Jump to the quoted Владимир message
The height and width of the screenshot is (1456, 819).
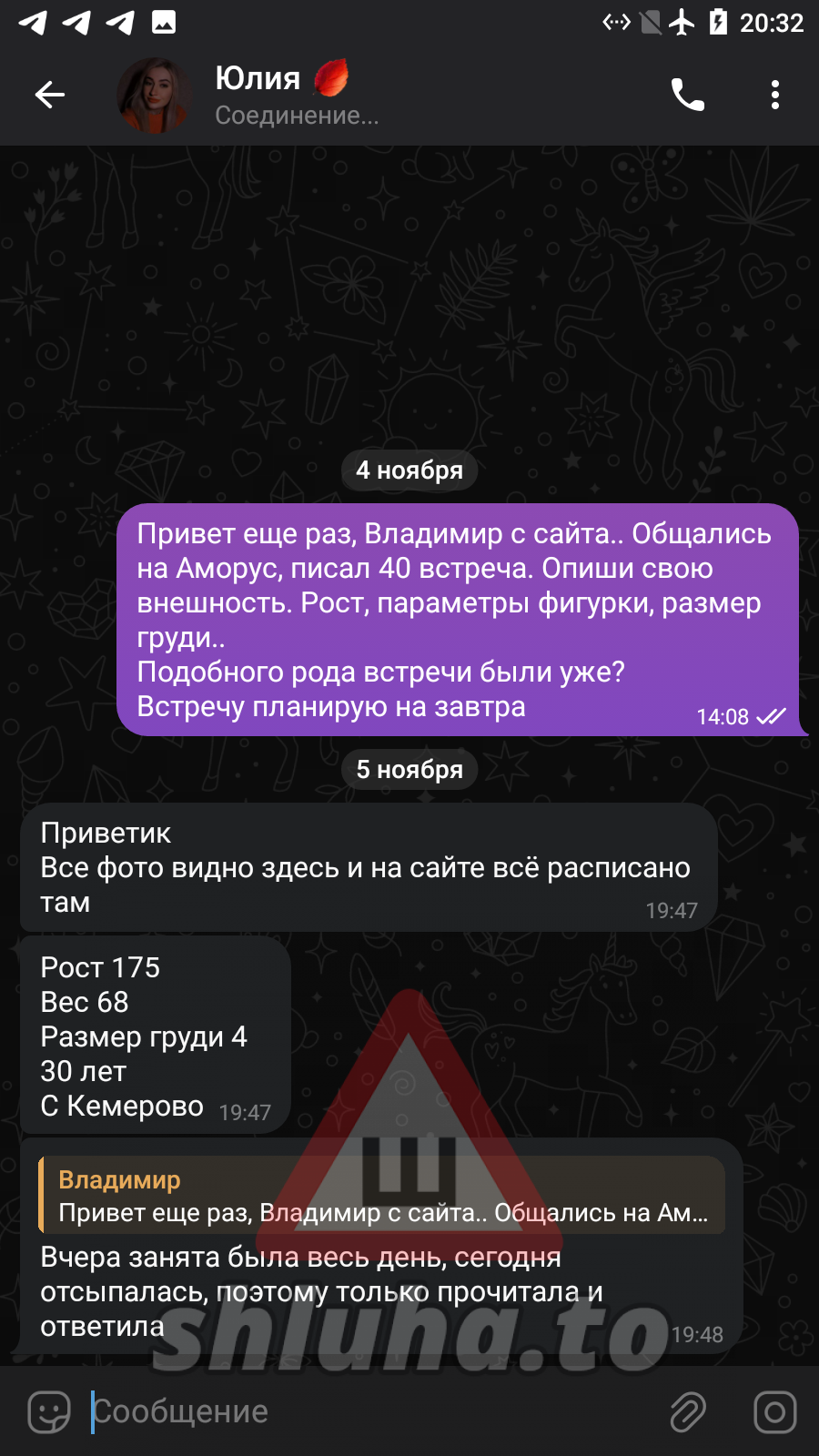point(382,1196)
